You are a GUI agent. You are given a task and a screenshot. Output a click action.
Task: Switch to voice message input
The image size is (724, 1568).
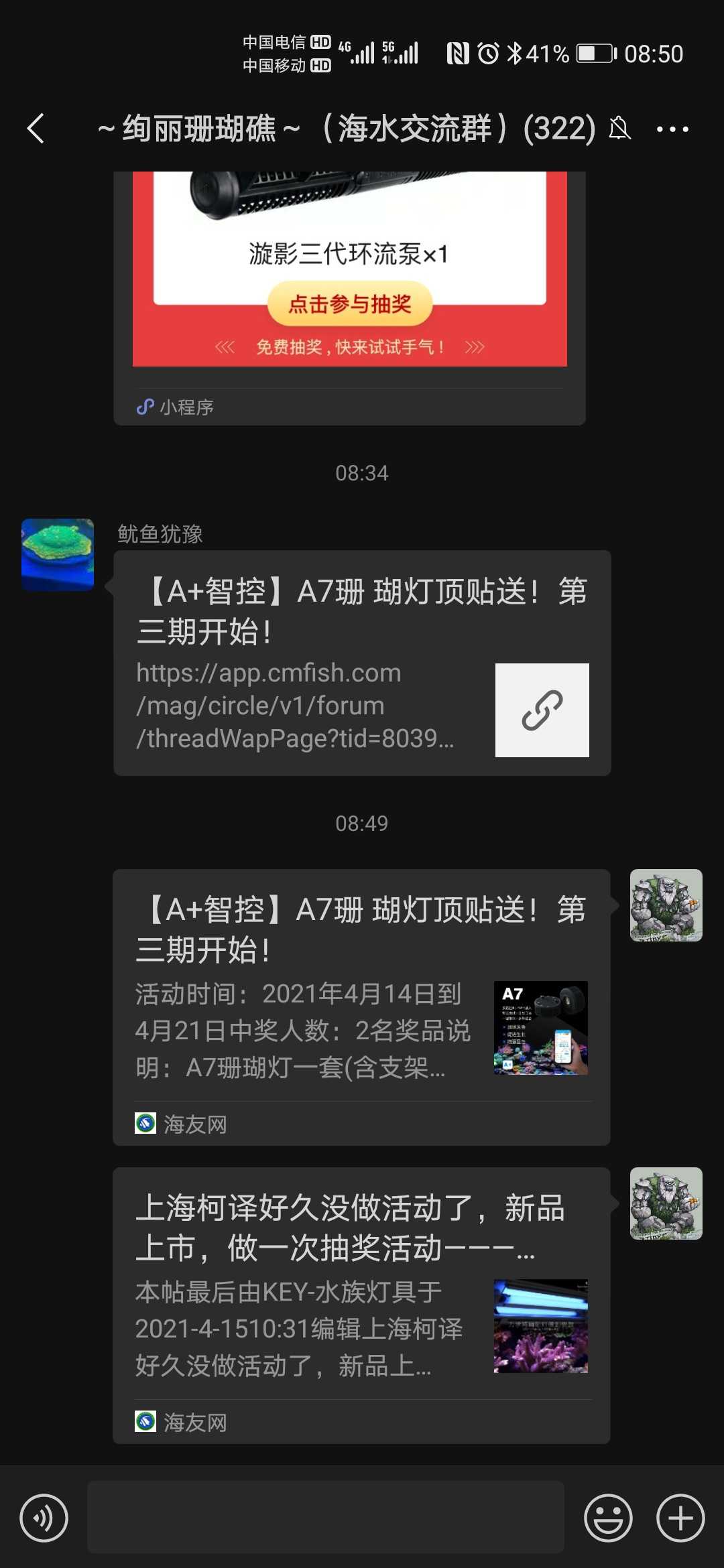tap(44, 1518)
